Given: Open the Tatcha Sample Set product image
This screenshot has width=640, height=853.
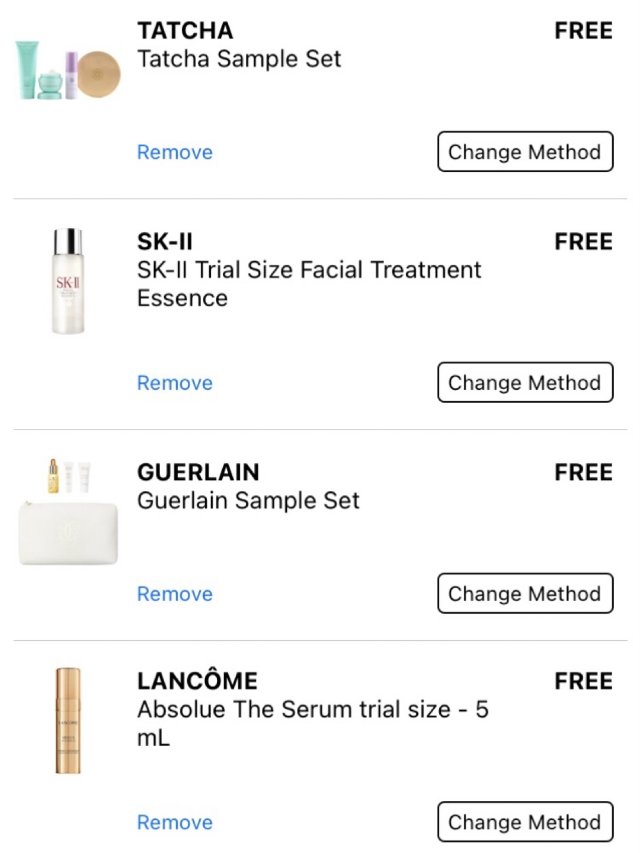Looking at the screenshot, I should pyautogui.click(x=68, y=70).
